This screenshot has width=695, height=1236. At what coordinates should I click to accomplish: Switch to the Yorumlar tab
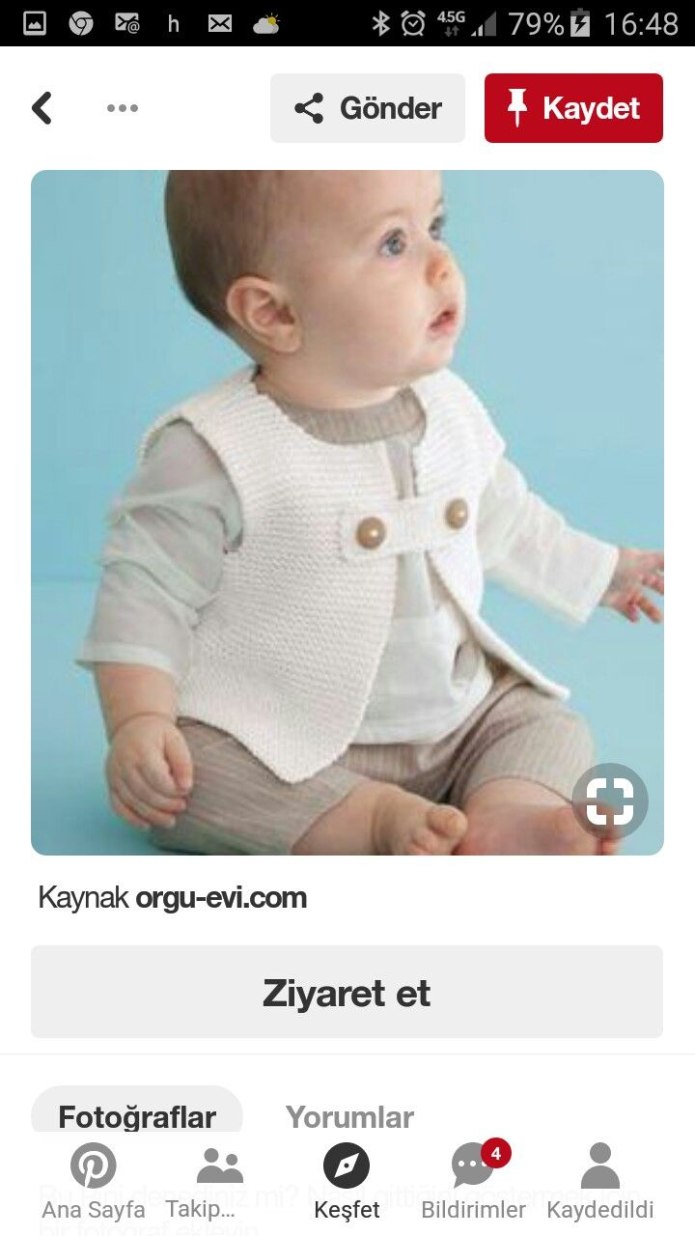tap(350, 1116)
